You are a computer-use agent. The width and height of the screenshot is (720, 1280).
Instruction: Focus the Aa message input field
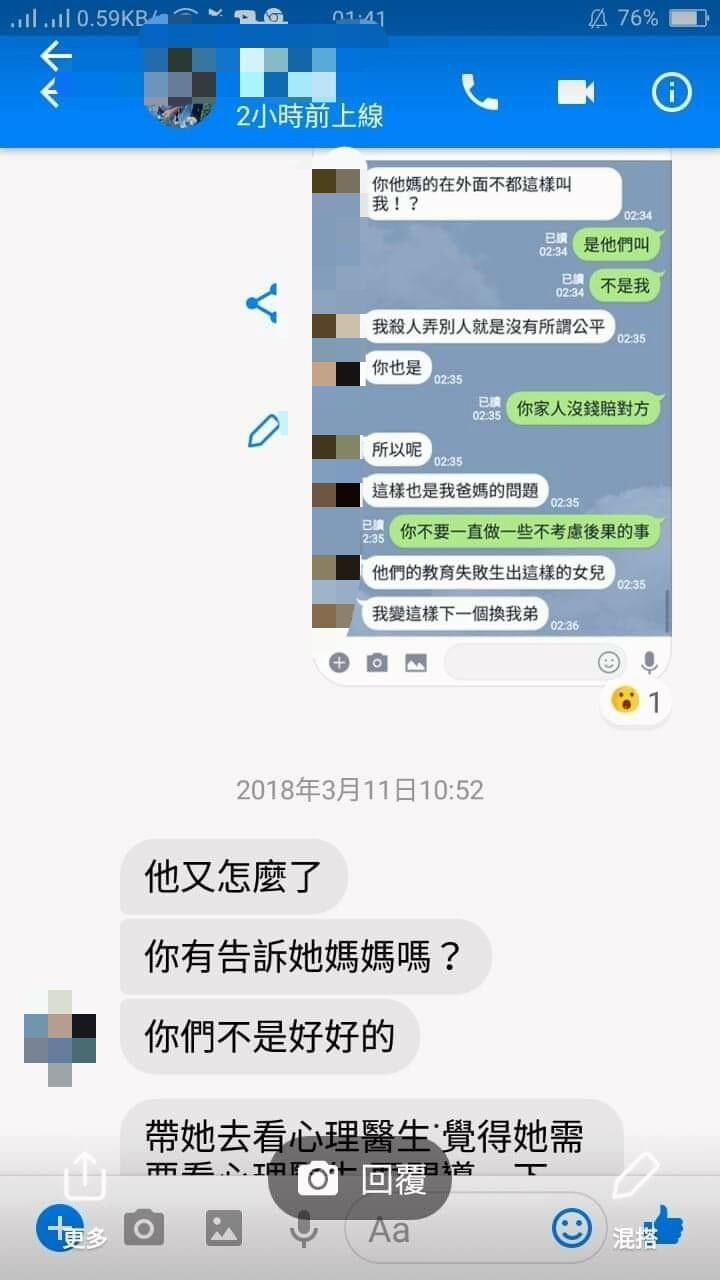click(x=440, y=1229)
